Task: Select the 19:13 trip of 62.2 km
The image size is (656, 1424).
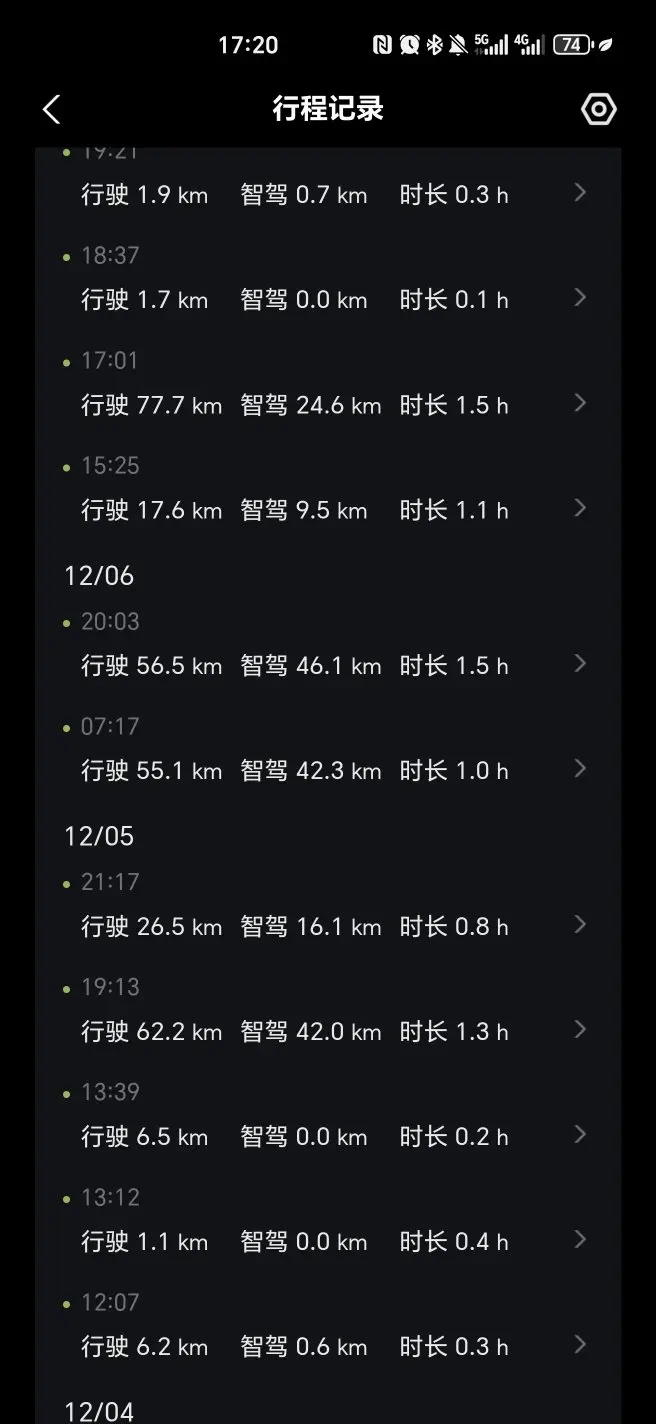Action: tap(328, 1014)
